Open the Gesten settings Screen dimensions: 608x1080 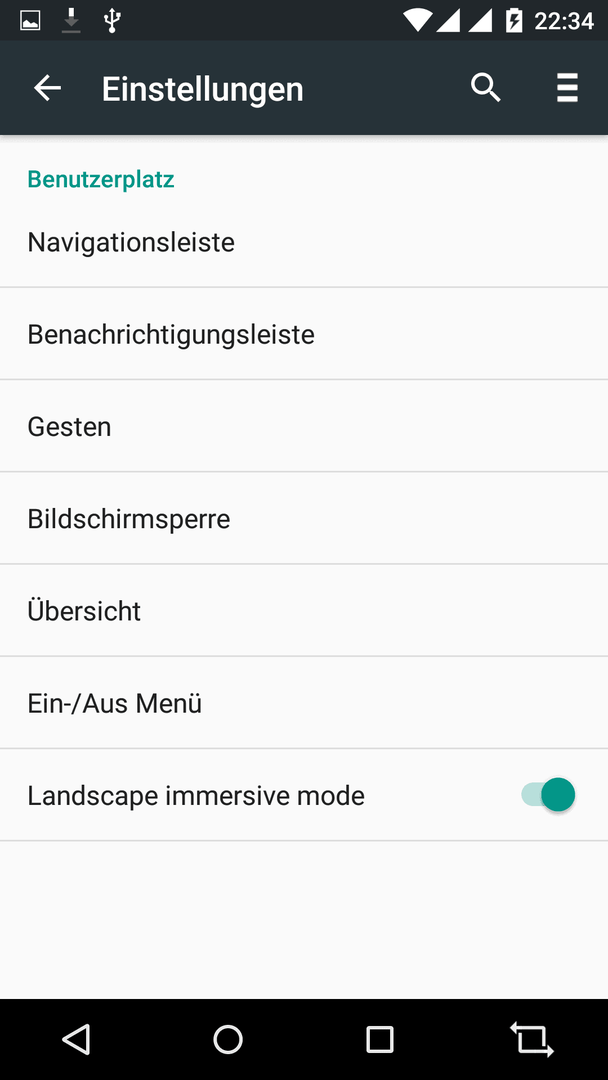304,426
